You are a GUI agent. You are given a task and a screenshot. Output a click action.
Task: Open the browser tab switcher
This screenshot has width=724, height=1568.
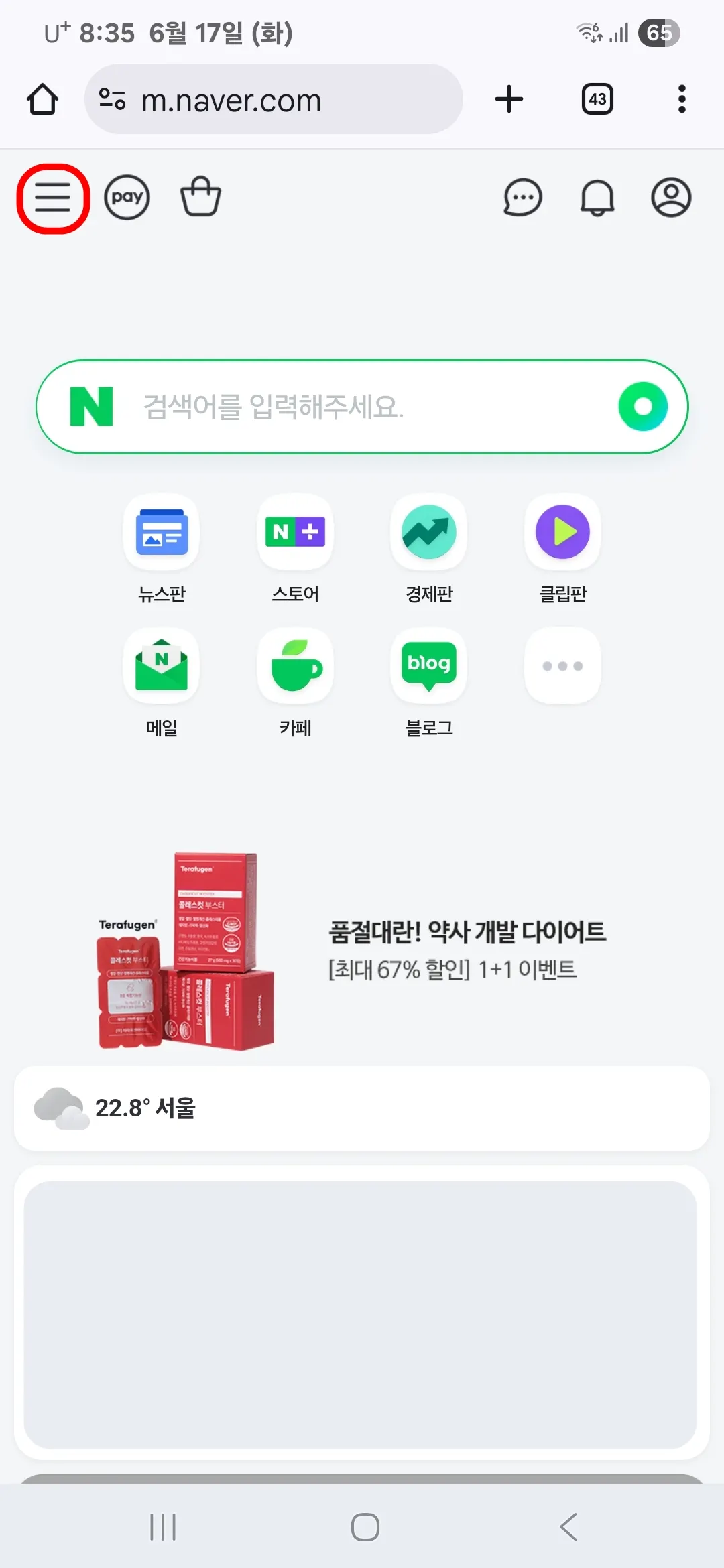597,99
